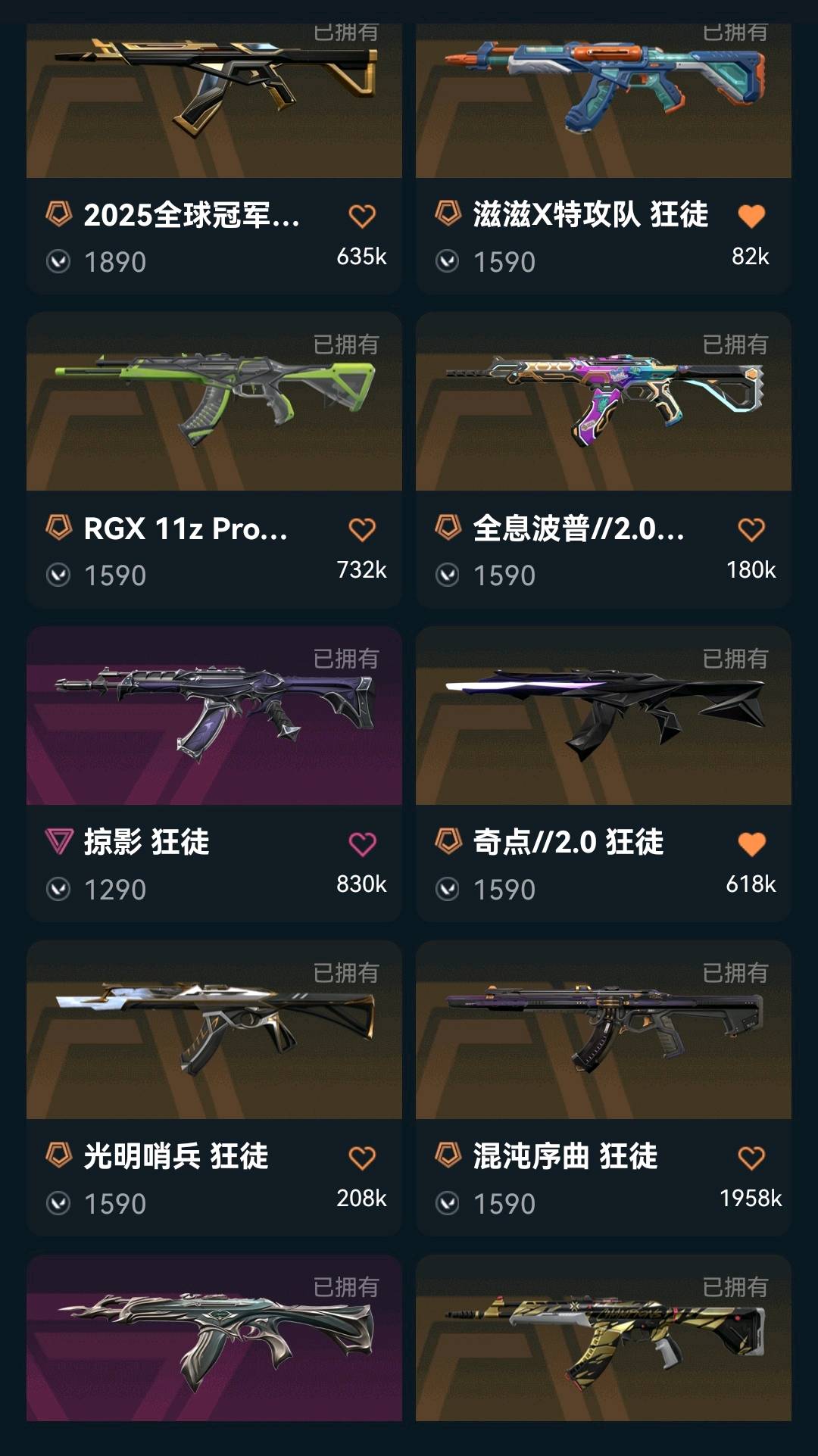Add 混沌序曲 狂徒 to favorites
The width and height of the screenshot is (818, 1456).
(x=751, y=1158)
